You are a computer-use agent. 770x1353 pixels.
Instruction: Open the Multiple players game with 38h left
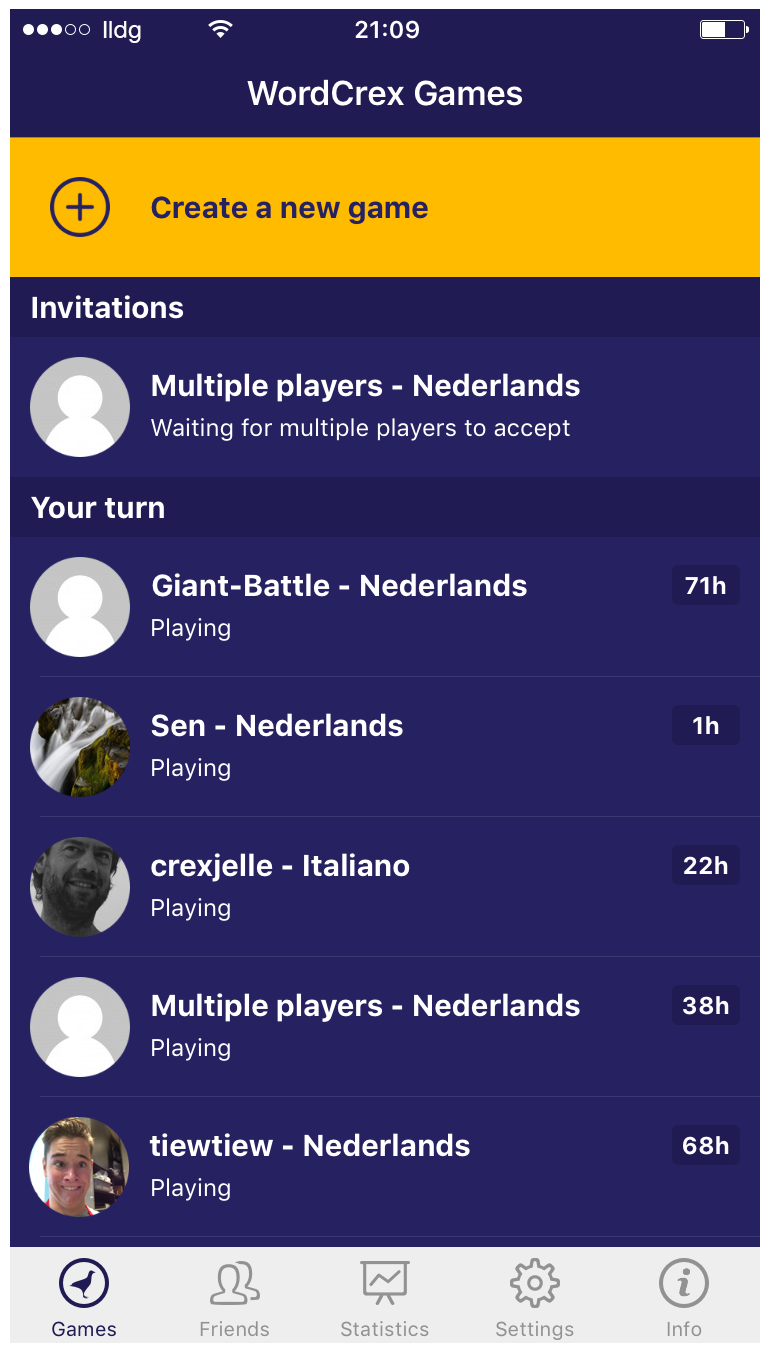(x=385, y=1027)
